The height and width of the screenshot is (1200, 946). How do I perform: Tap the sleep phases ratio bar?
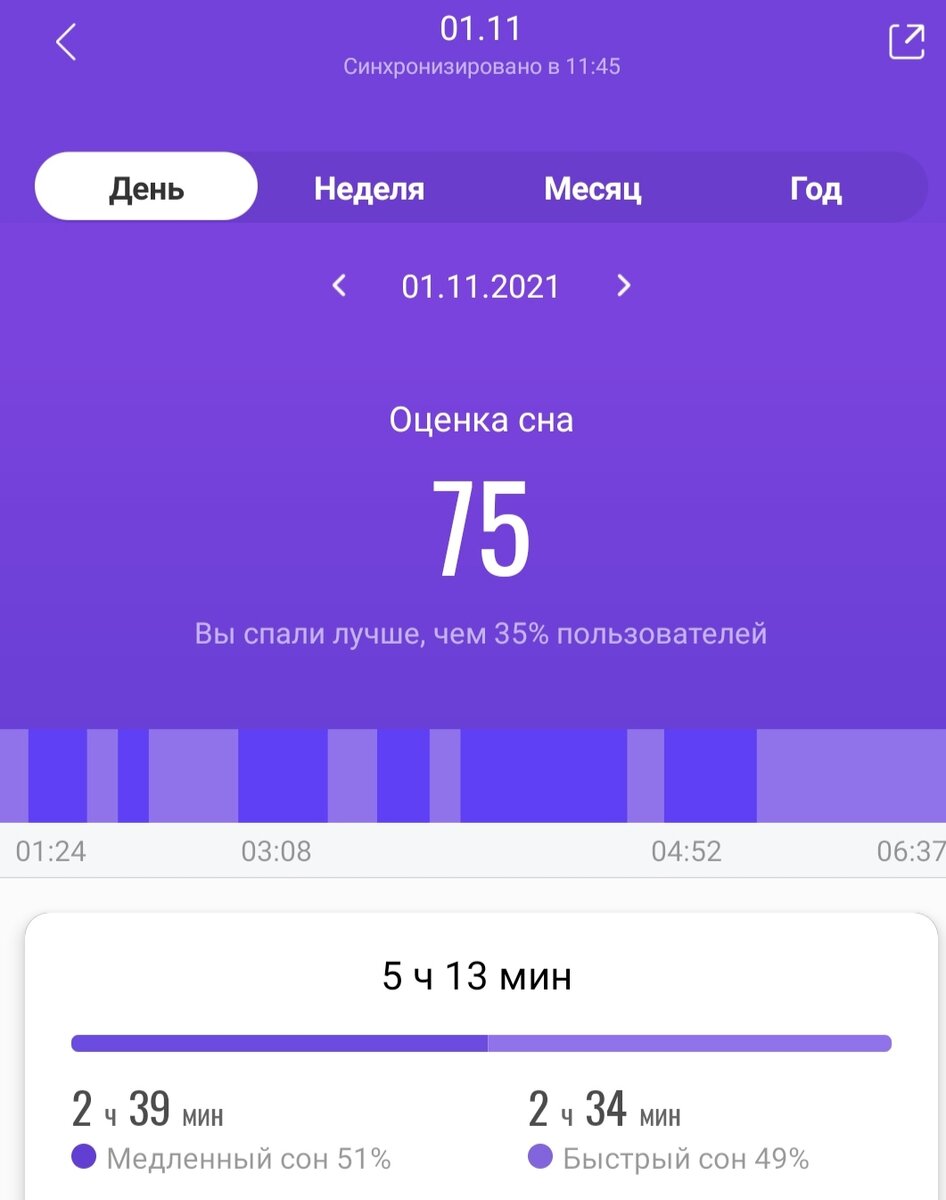tap(480, 1043)
